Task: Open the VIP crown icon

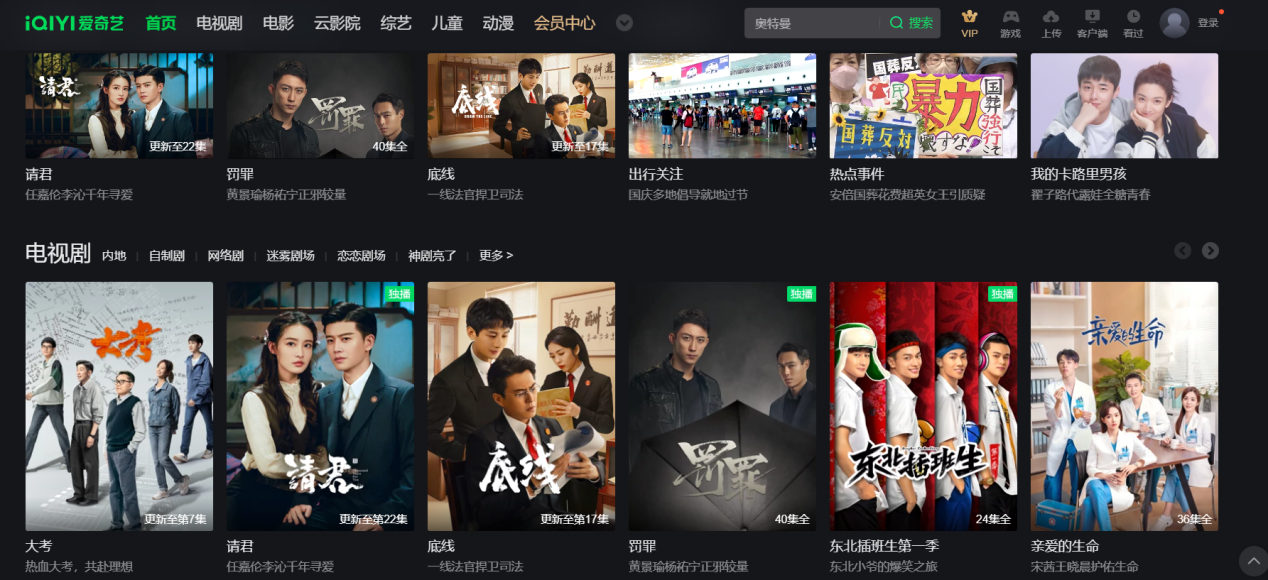Action: click(x=969, y=23)
